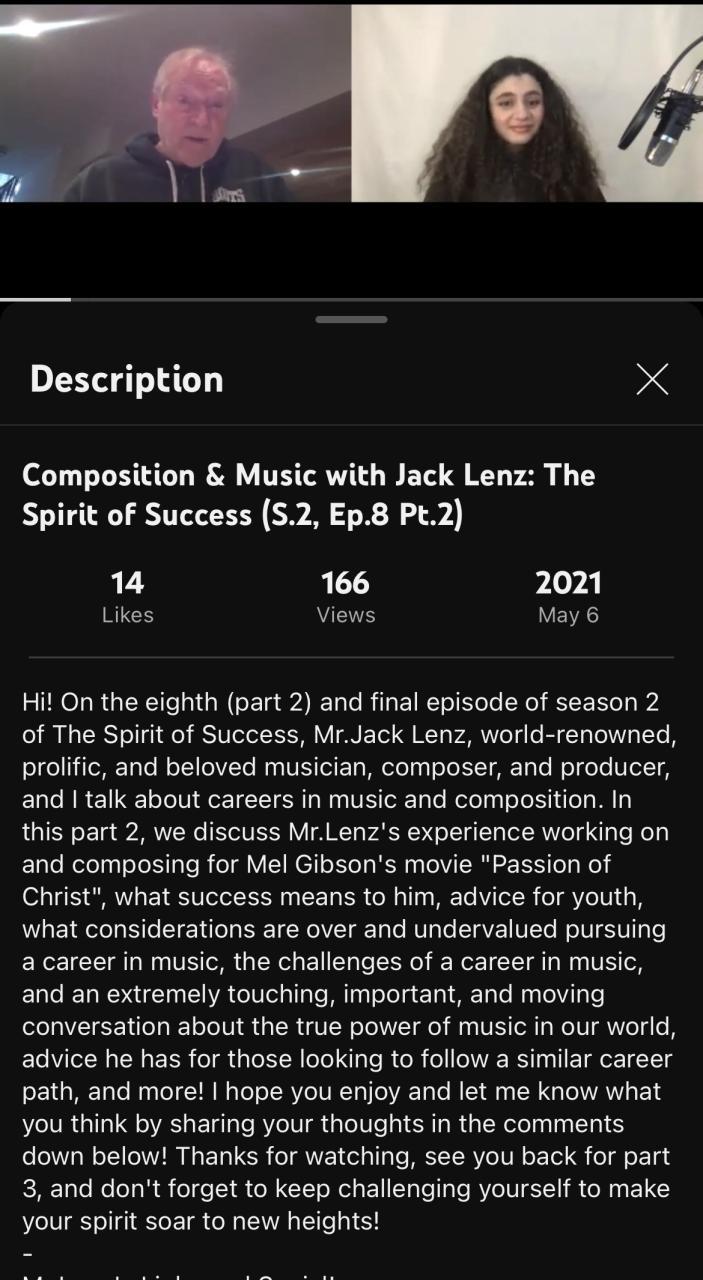703x1280 pixels.
Task: Tap the description panel drag handle
Action: pyautogui.click(x=351, y=320)
